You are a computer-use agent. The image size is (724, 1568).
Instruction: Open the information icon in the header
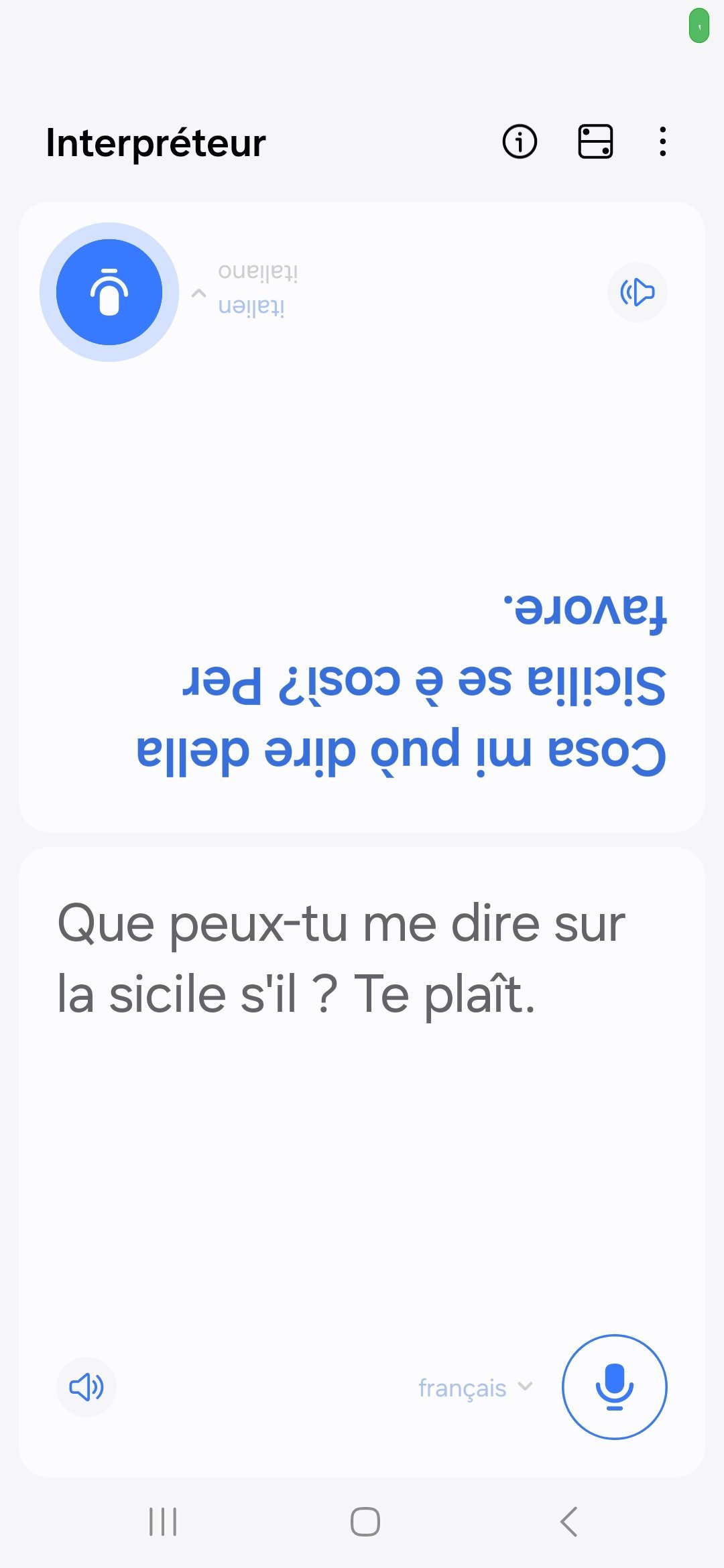click(520, 142)
